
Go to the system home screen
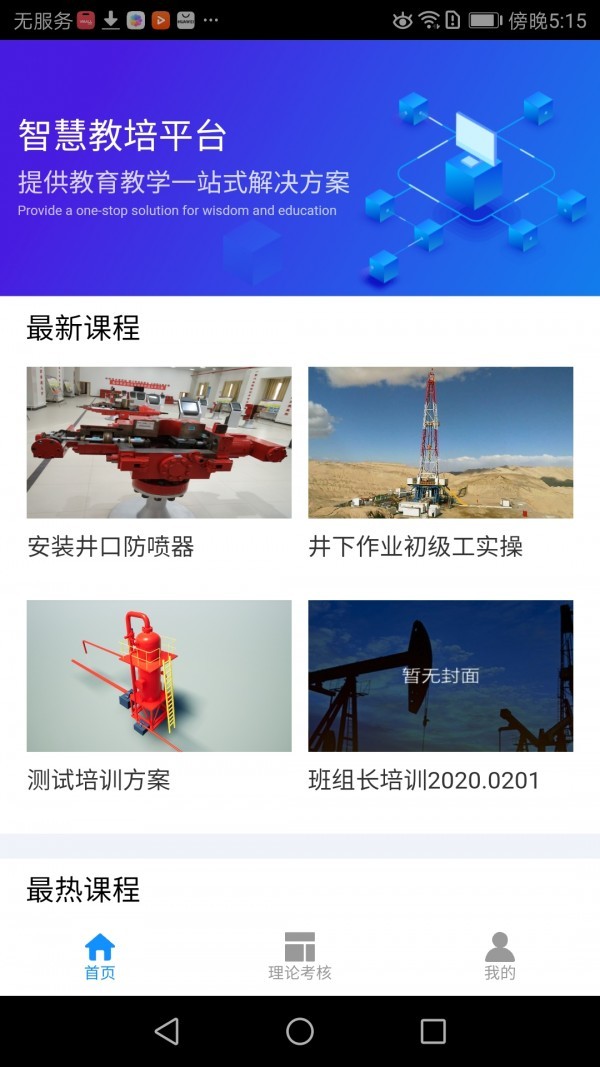[300, 1031]
